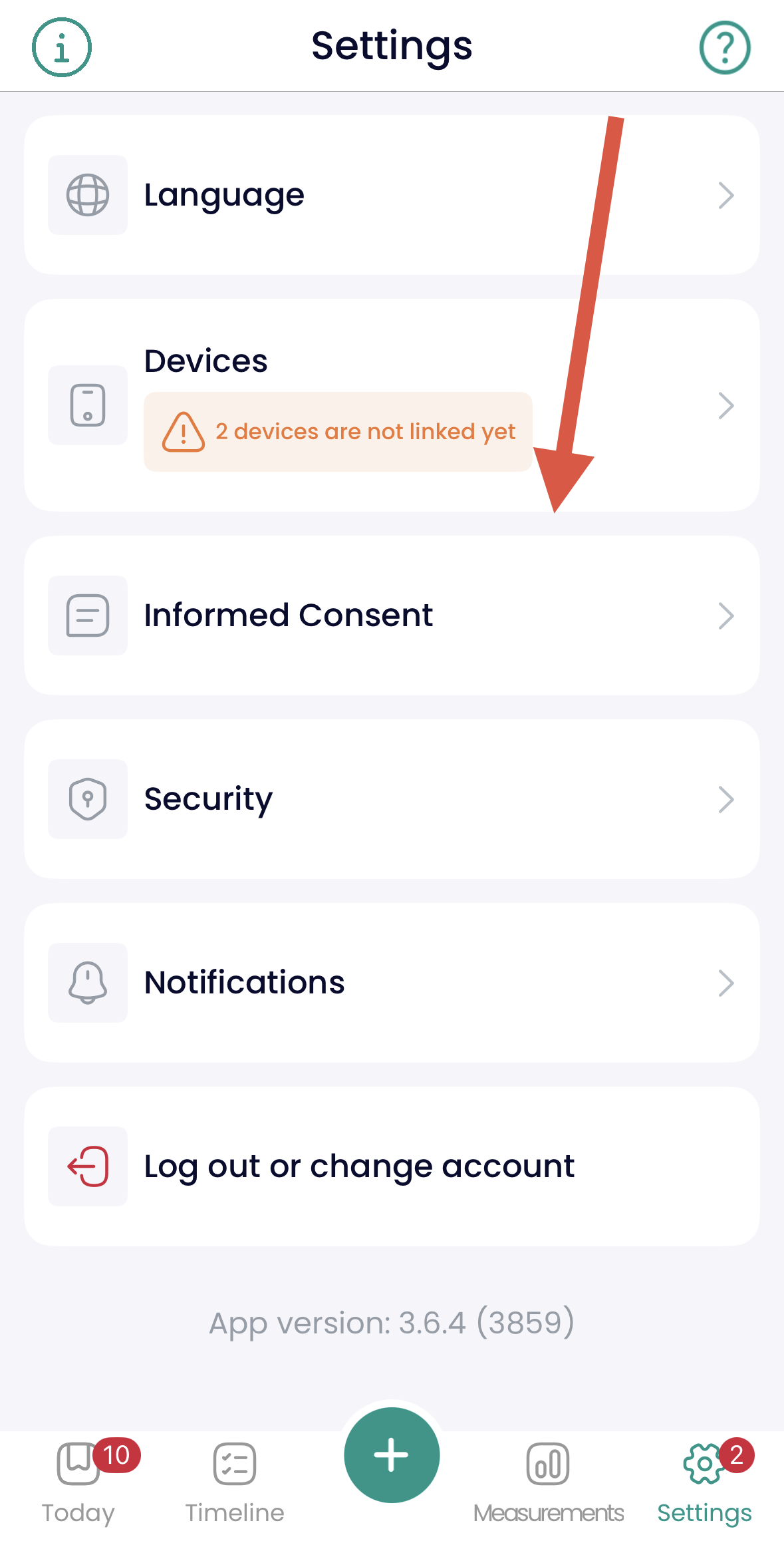Open Language settings
Viewport: 784px width, 1557px height.
point(392,195)
